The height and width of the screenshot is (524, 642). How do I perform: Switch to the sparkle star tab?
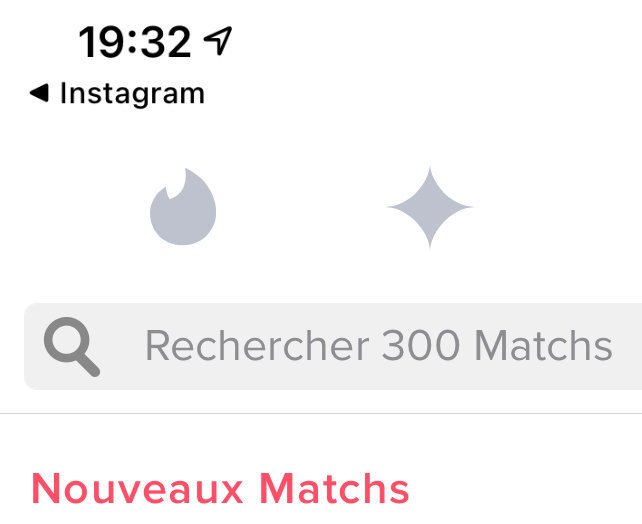(x=429, y=207)
